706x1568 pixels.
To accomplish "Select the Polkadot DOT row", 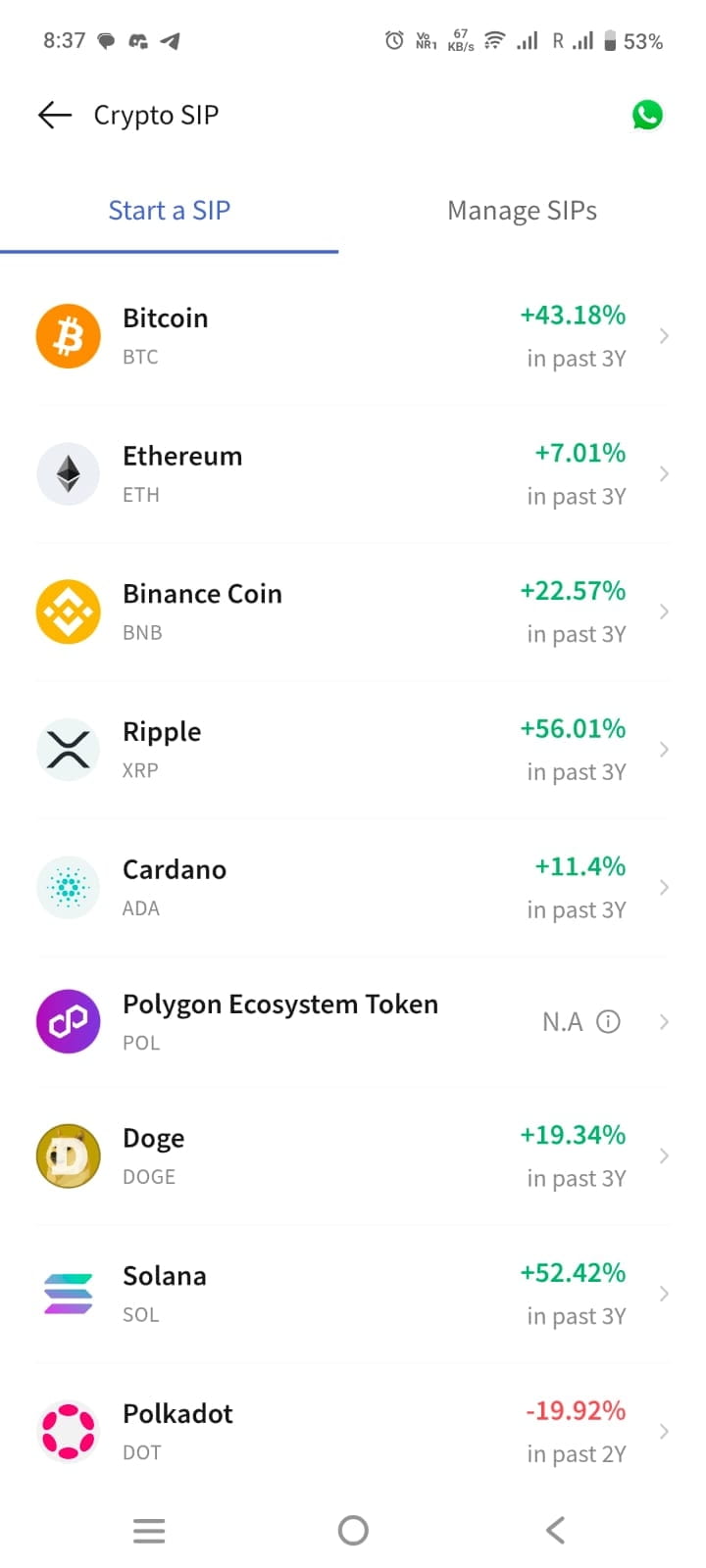I will click(x=351, y=1432).
